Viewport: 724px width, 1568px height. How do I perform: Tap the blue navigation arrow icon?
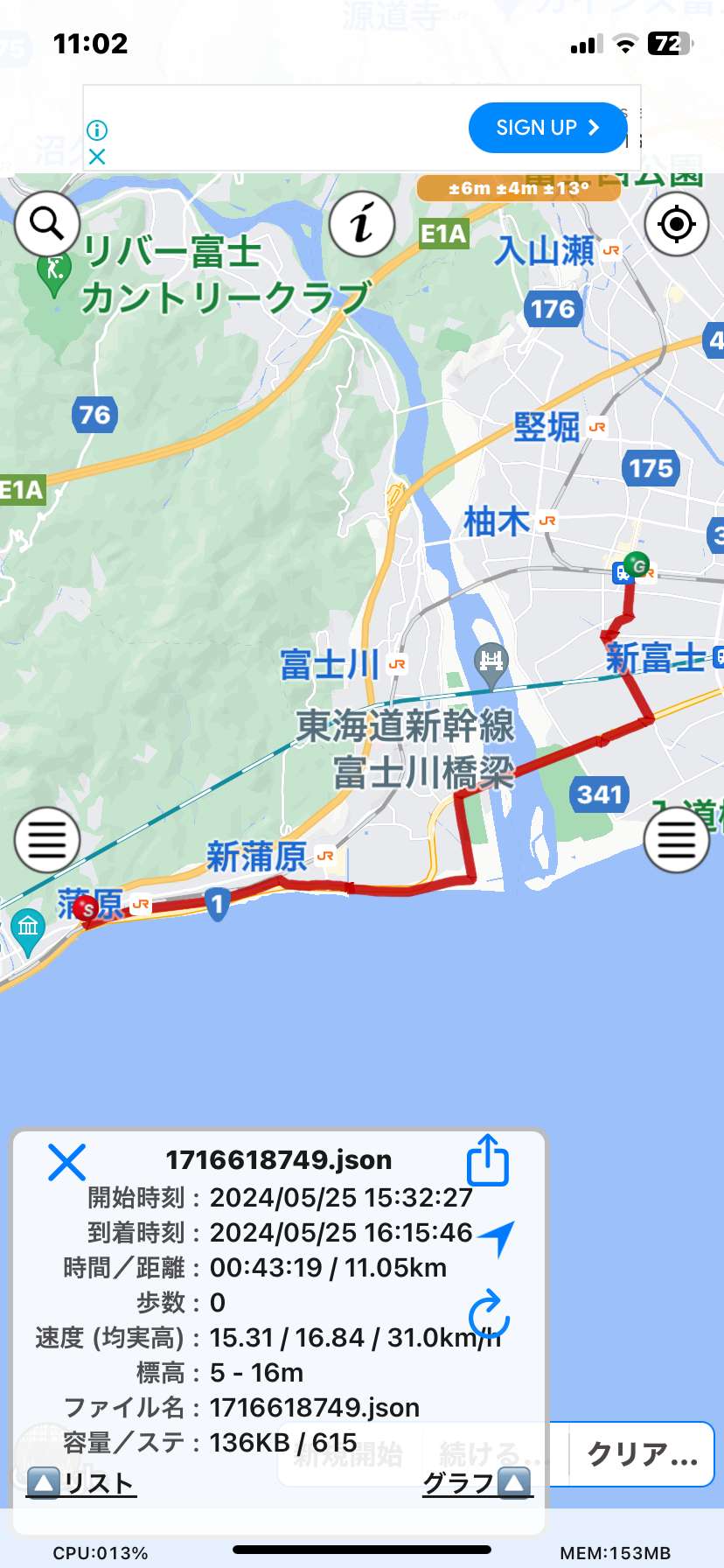coord(496,1237)
